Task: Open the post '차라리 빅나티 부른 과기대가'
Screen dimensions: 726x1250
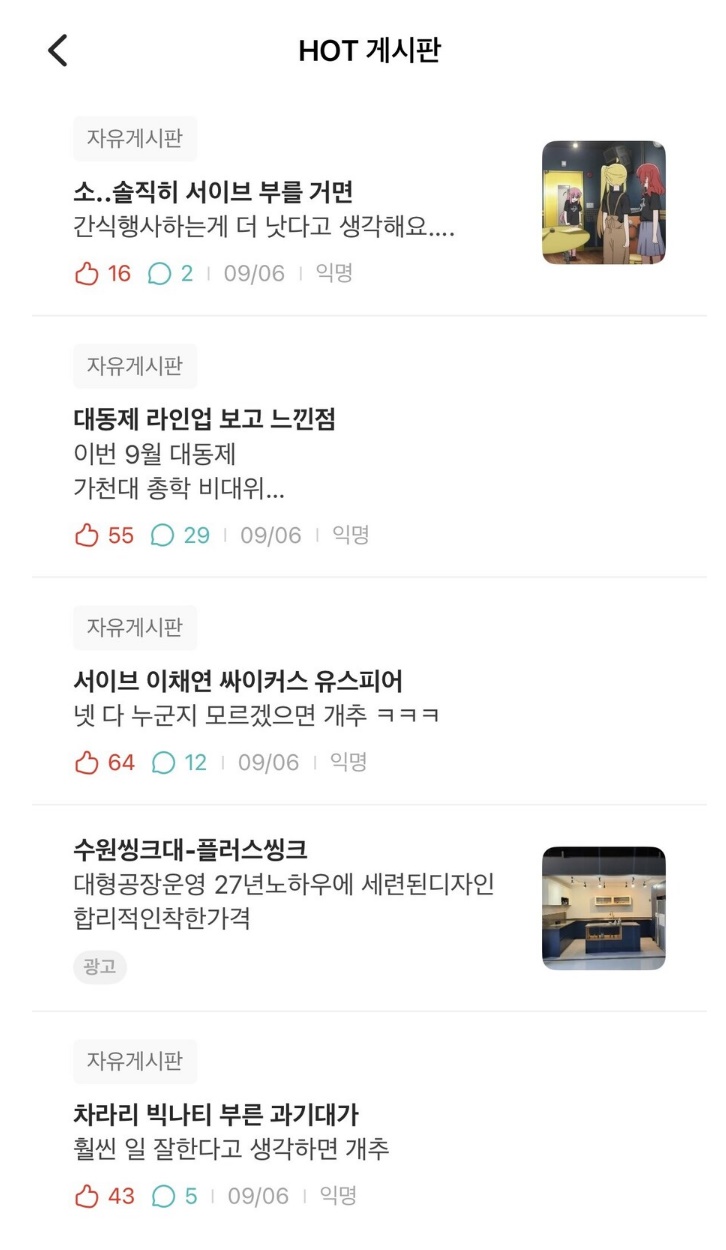Action: tap(216, 1114)
